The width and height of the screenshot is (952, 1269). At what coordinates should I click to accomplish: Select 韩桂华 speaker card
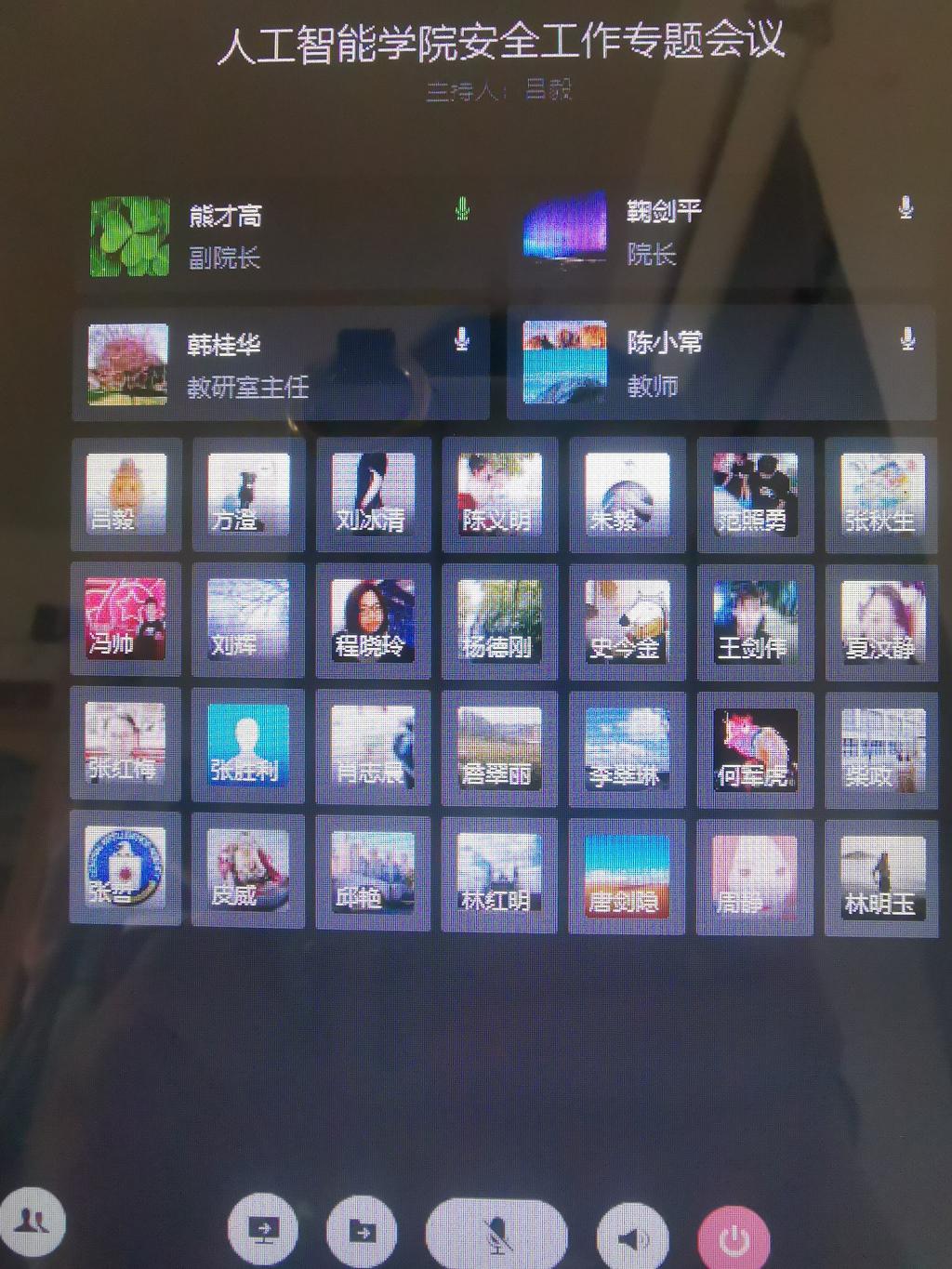click(281, 364)
